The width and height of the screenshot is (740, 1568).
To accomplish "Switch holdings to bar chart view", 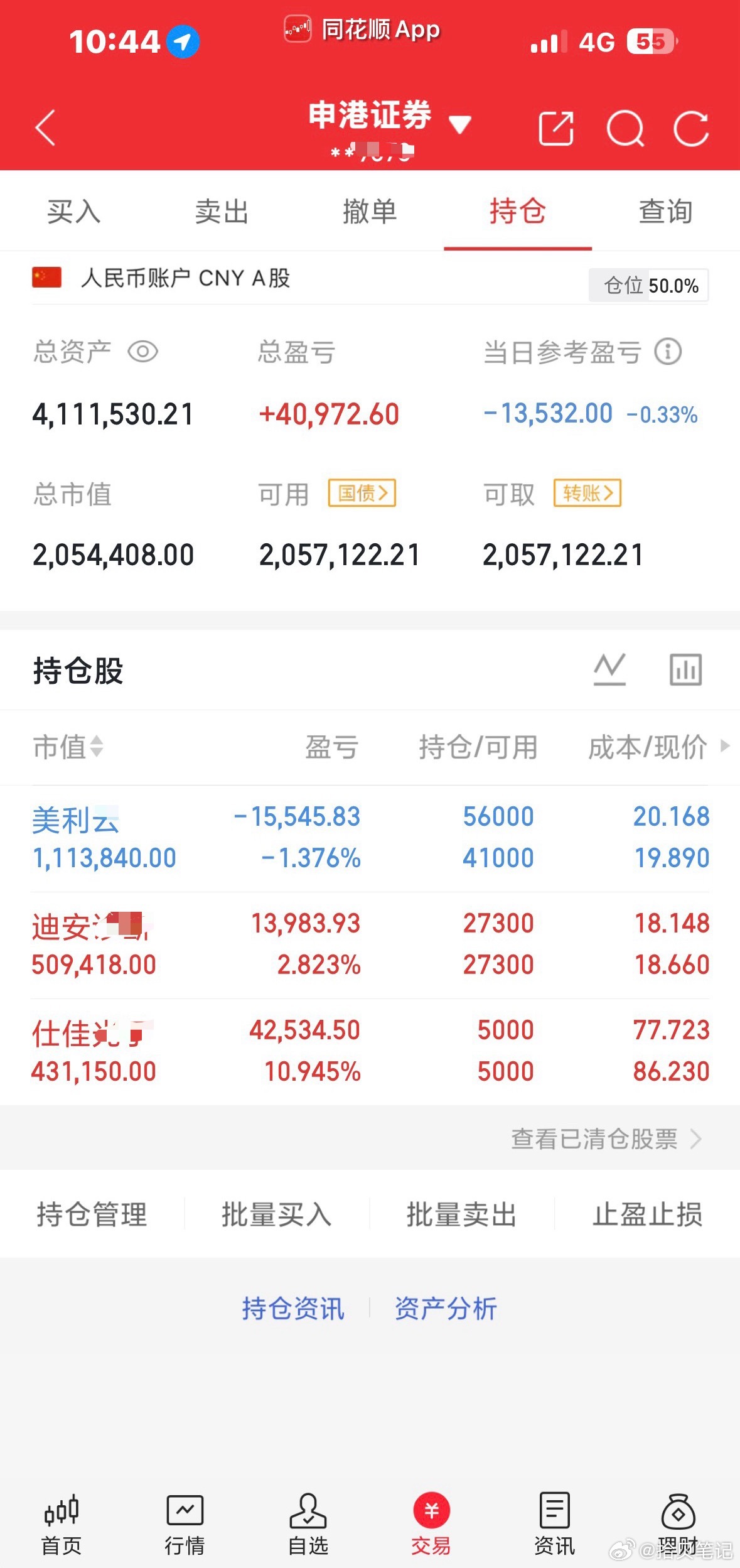I will (x=685, y=669).
